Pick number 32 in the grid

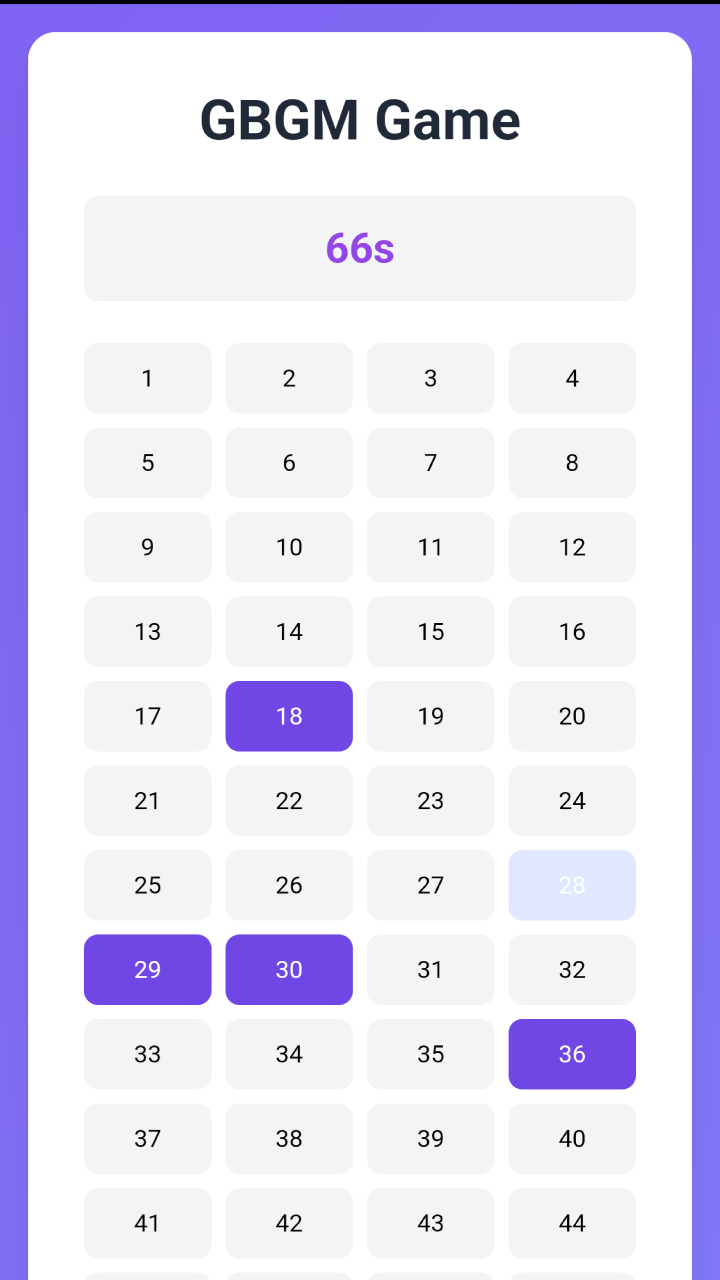pyautogui.click(x=572, y=969)
